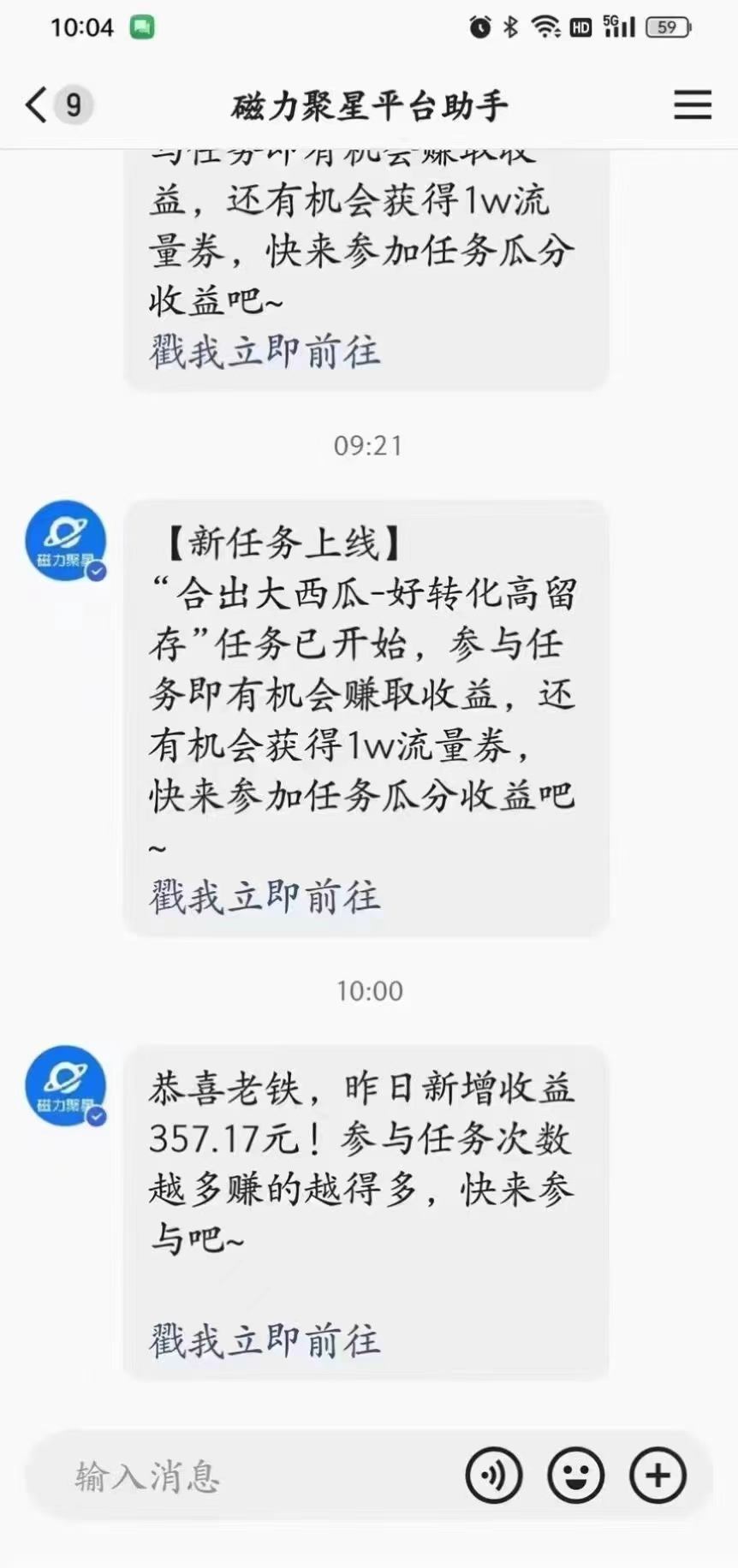Open 戳我立即前往 link in the 新任务上线 message
This screenshot has height=1568, width=738.
(264, 896)
